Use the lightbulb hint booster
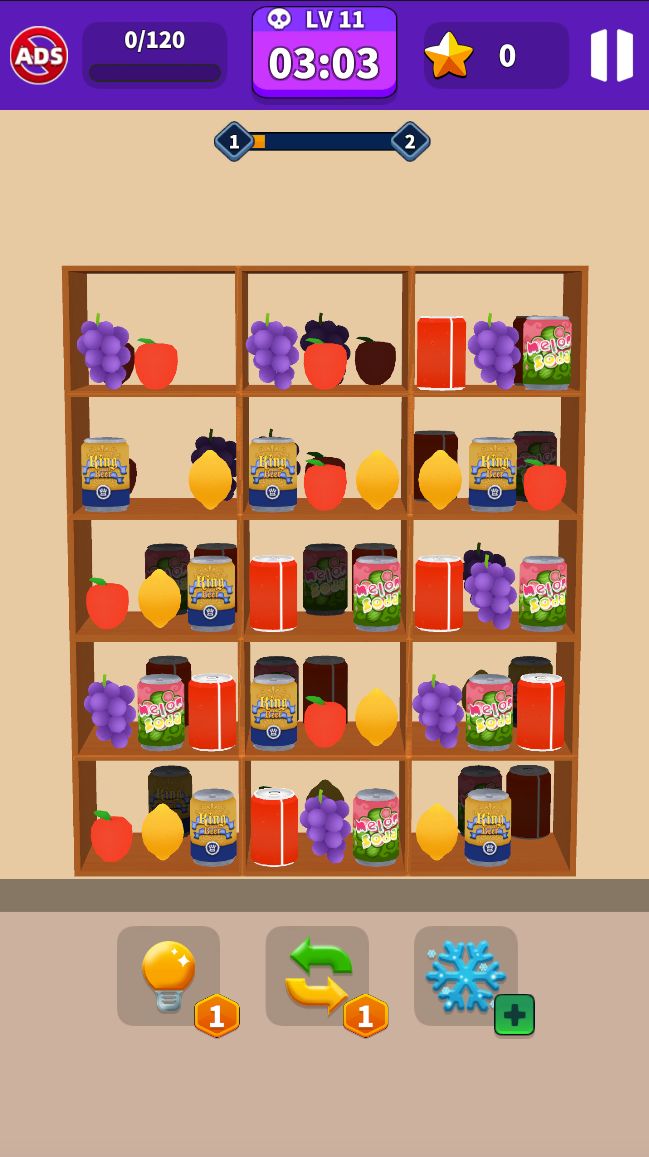 pyautogui.click(x=168, y=976)
